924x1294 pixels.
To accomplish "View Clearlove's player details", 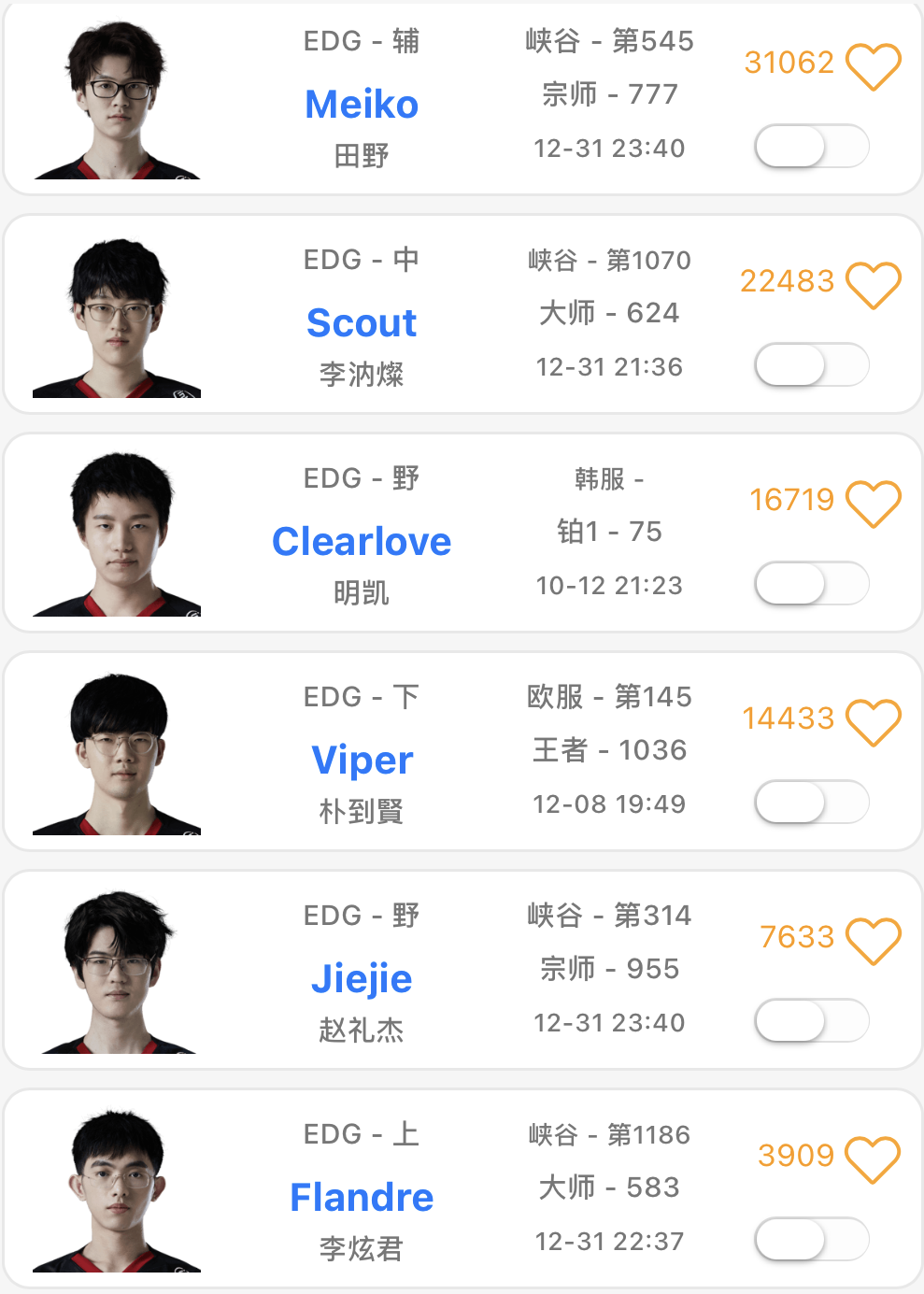I will click(362, 541).
